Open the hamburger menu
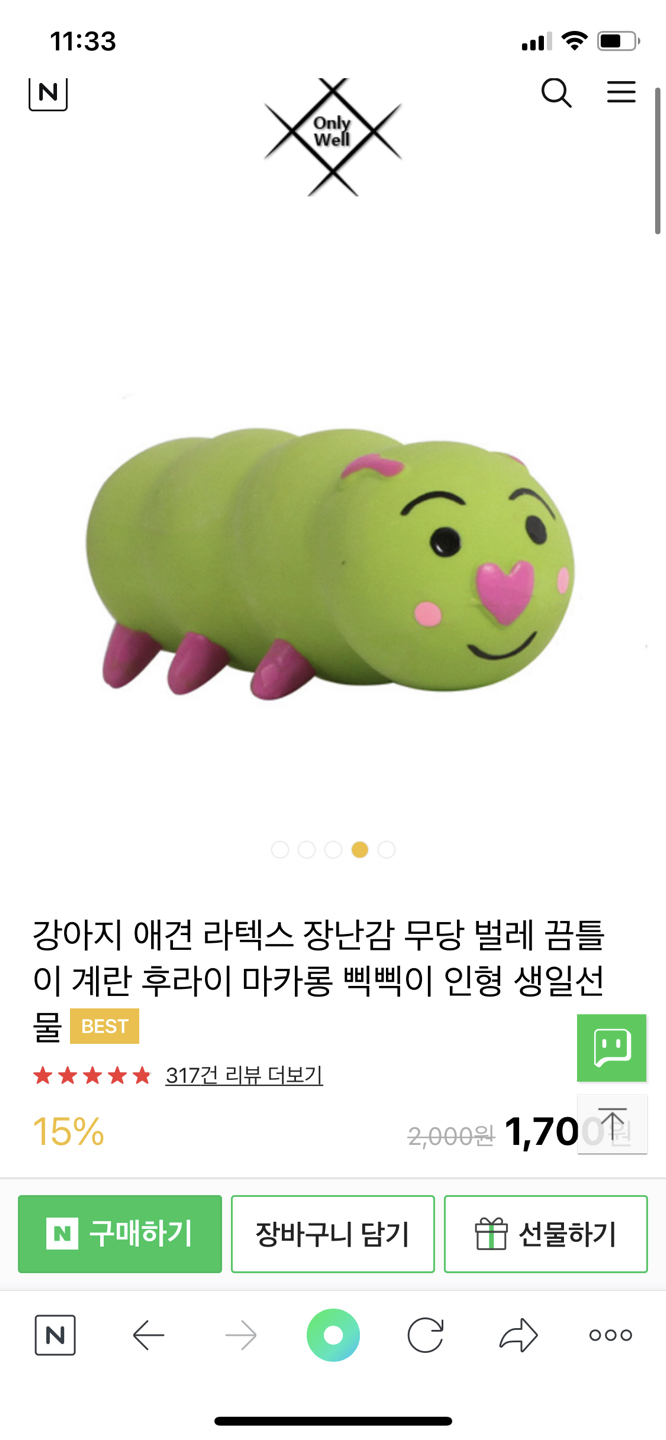666x1440 pixels. pos(621,92)
